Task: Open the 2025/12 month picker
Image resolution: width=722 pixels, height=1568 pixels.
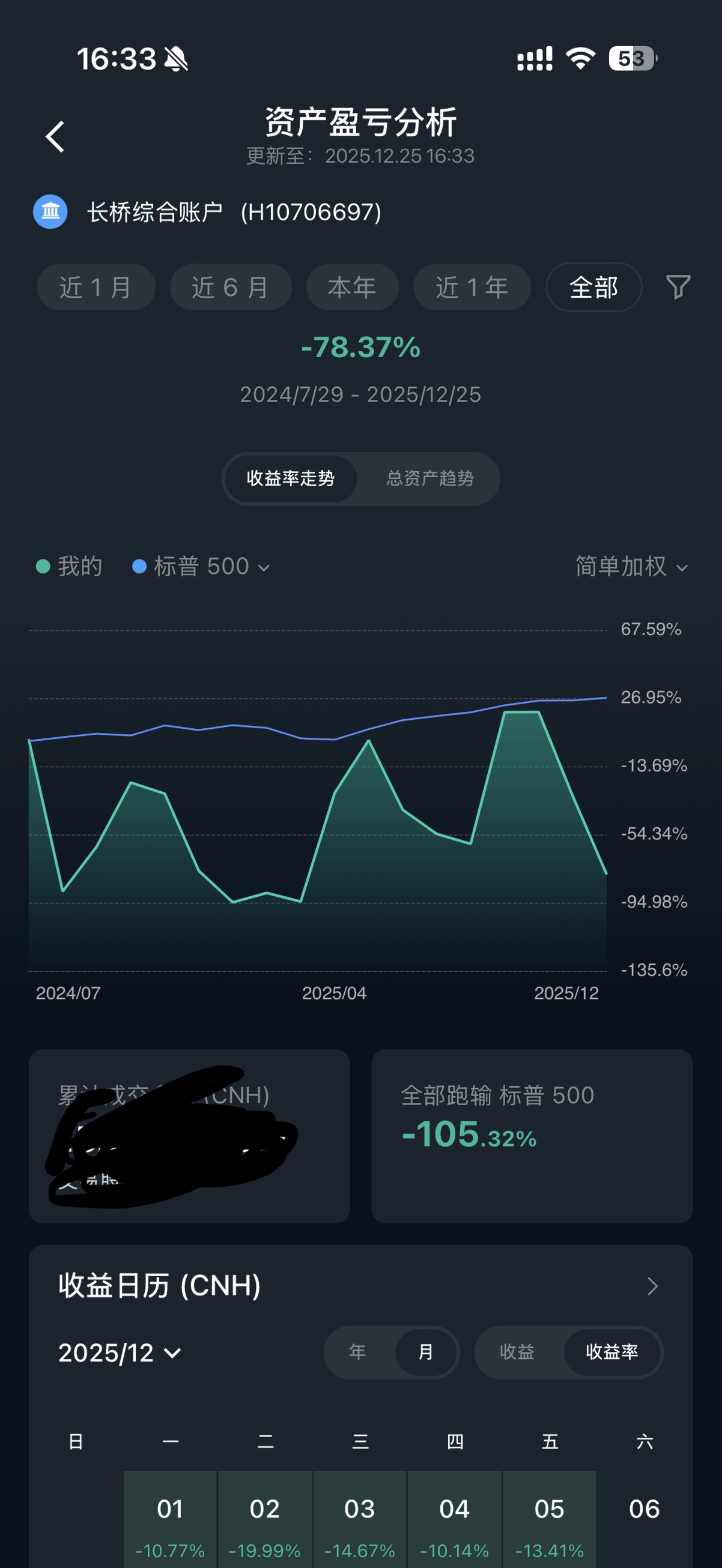Action: [120, 1352]
